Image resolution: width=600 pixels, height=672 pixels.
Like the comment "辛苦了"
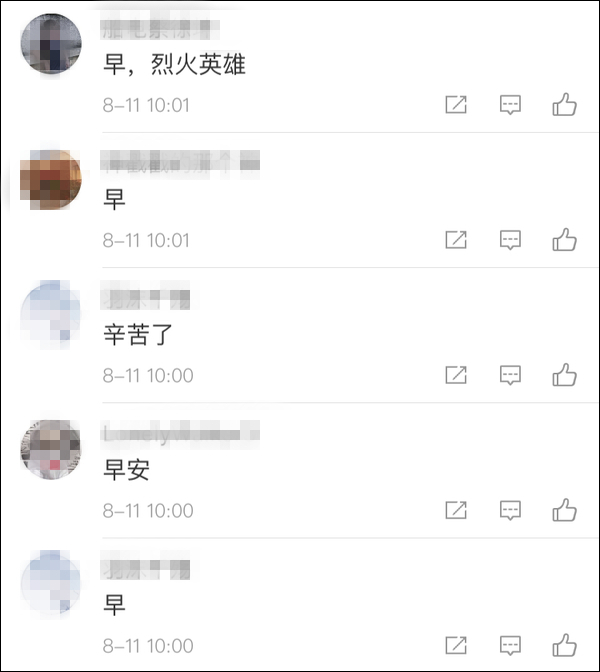[x=565, y=375]
